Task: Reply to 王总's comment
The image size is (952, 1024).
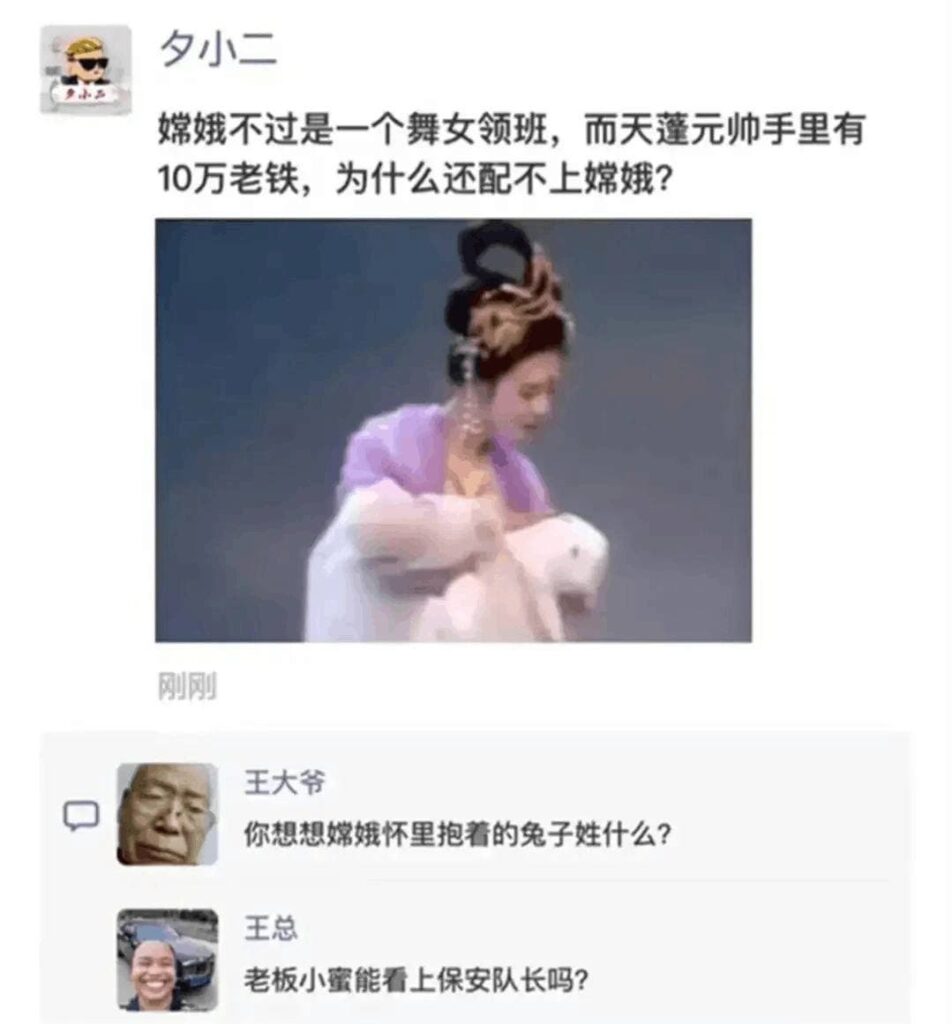Action: [x=416, y=980]
